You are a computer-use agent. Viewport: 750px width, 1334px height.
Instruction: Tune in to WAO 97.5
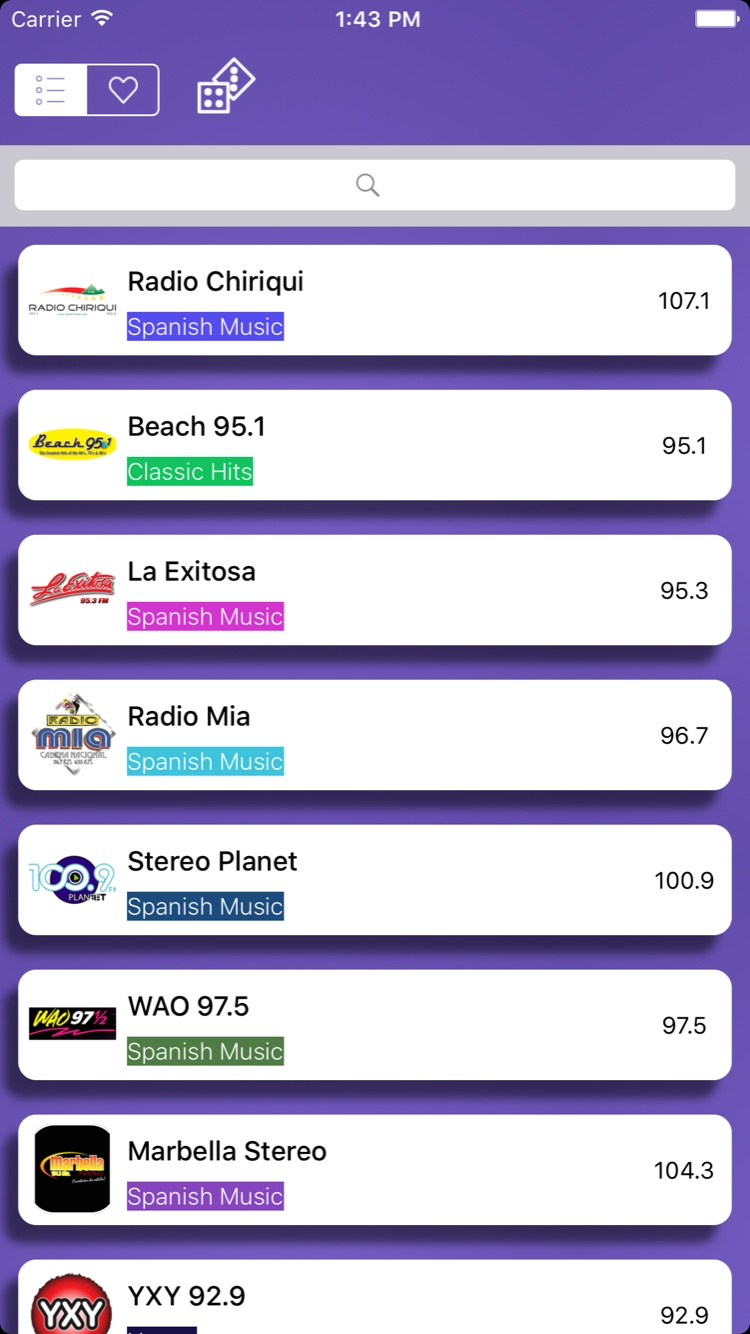[x=375, y=1025]
